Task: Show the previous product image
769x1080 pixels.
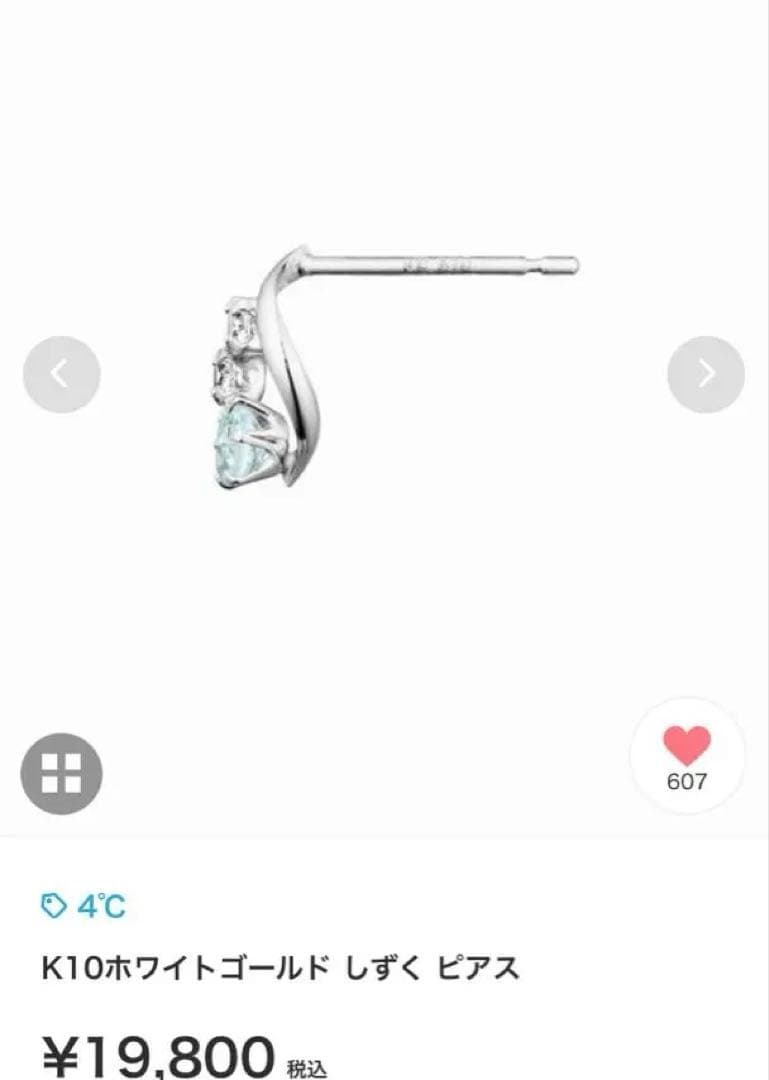Action: click(61, 375)
